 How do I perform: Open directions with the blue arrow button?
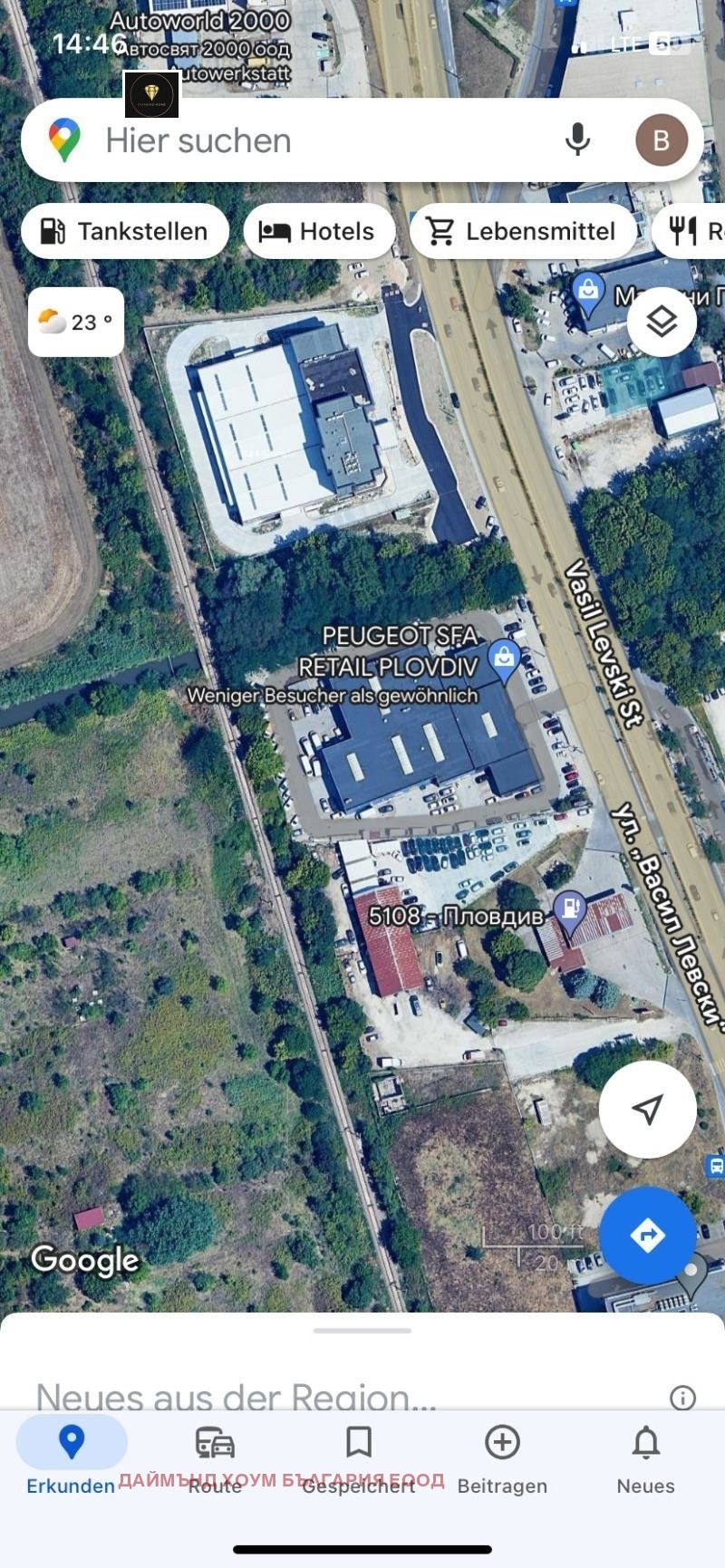647,1235
